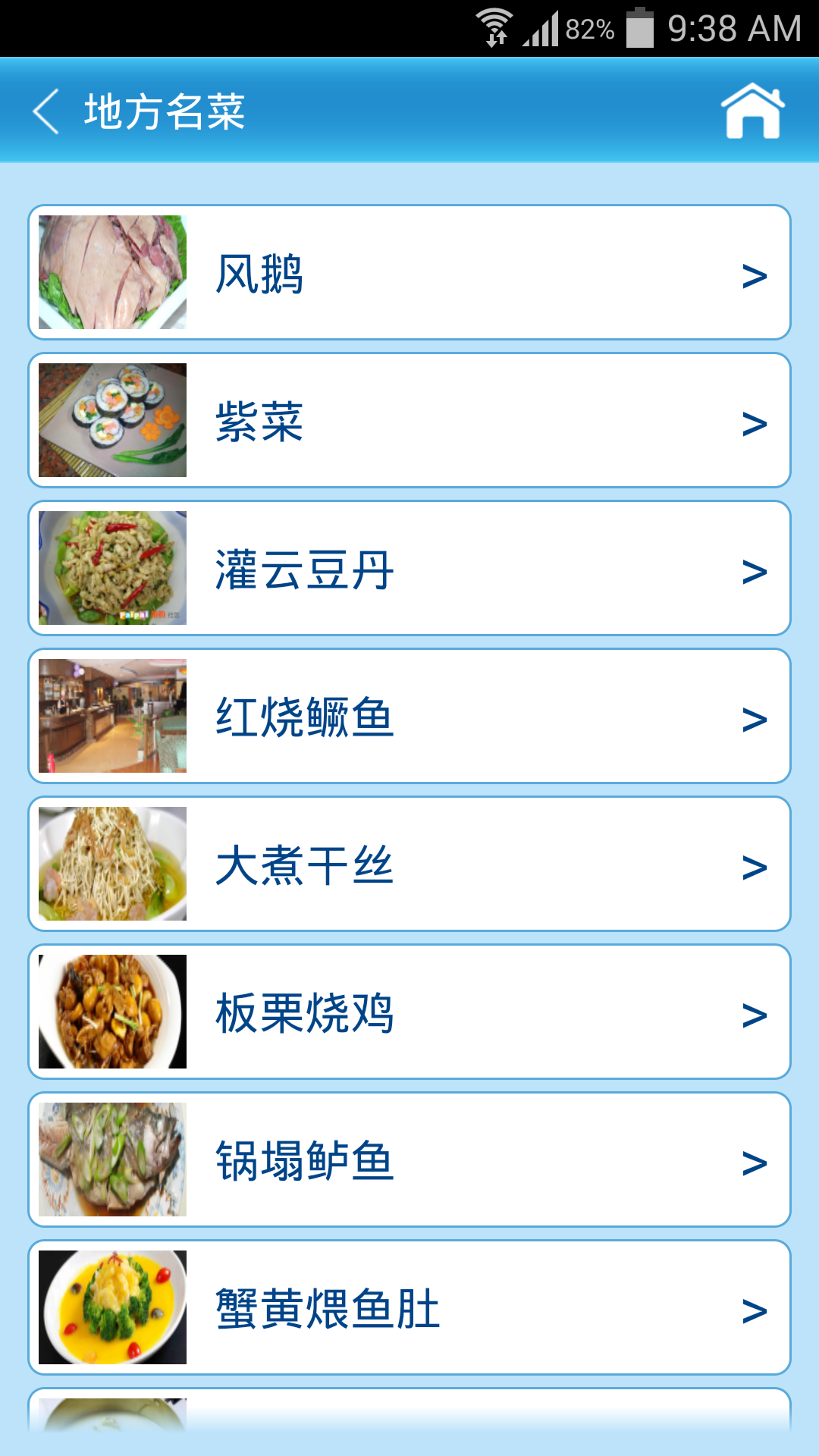Go back from 地方名菜 page
This screenshot has width=819, height=1456.
point(47,111)
